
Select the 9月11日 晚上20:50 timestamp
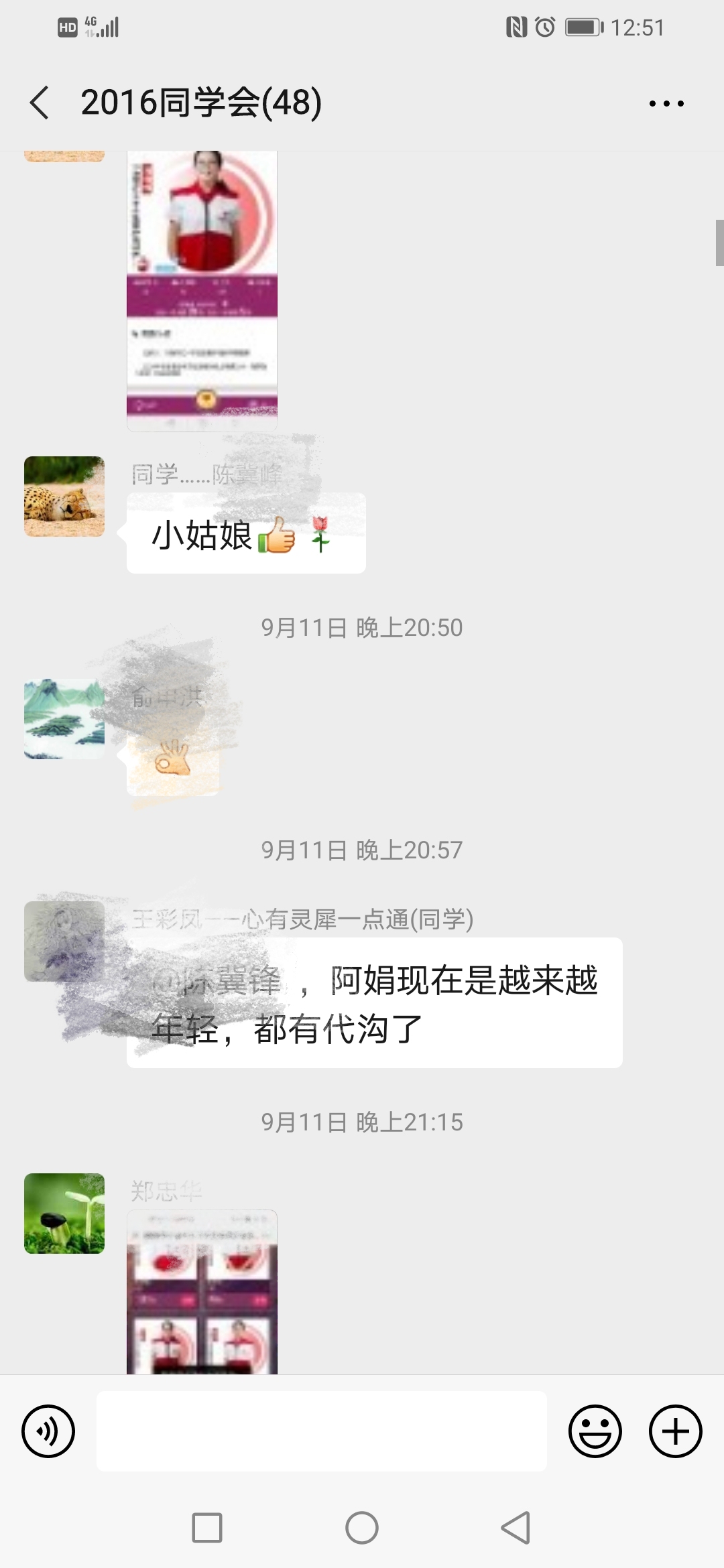[361, 628]
